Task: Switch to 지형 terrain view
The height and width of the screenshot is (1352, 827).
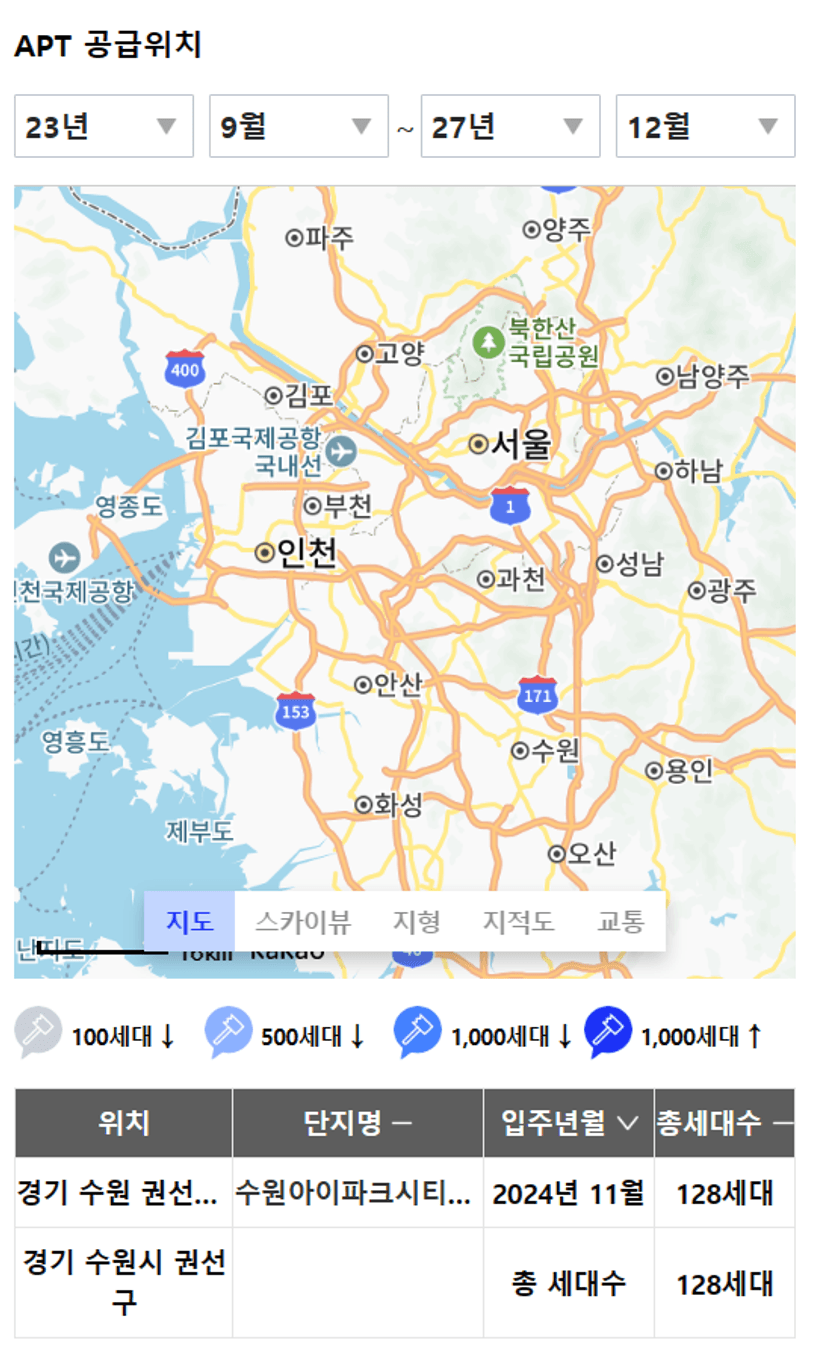Action: click(416, 921)
